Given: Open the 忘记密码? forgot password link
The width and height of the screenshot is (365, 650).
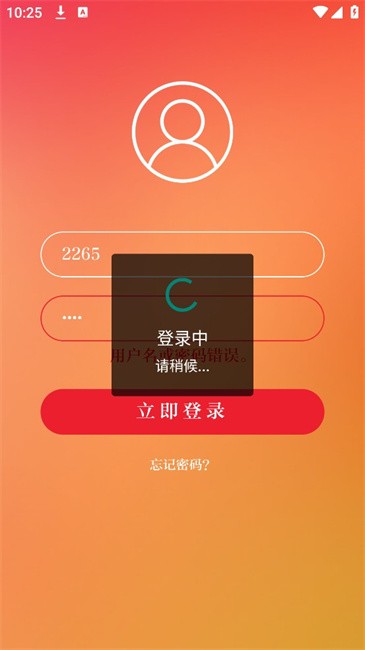Looking at the screenshot, I should [180, 465].
